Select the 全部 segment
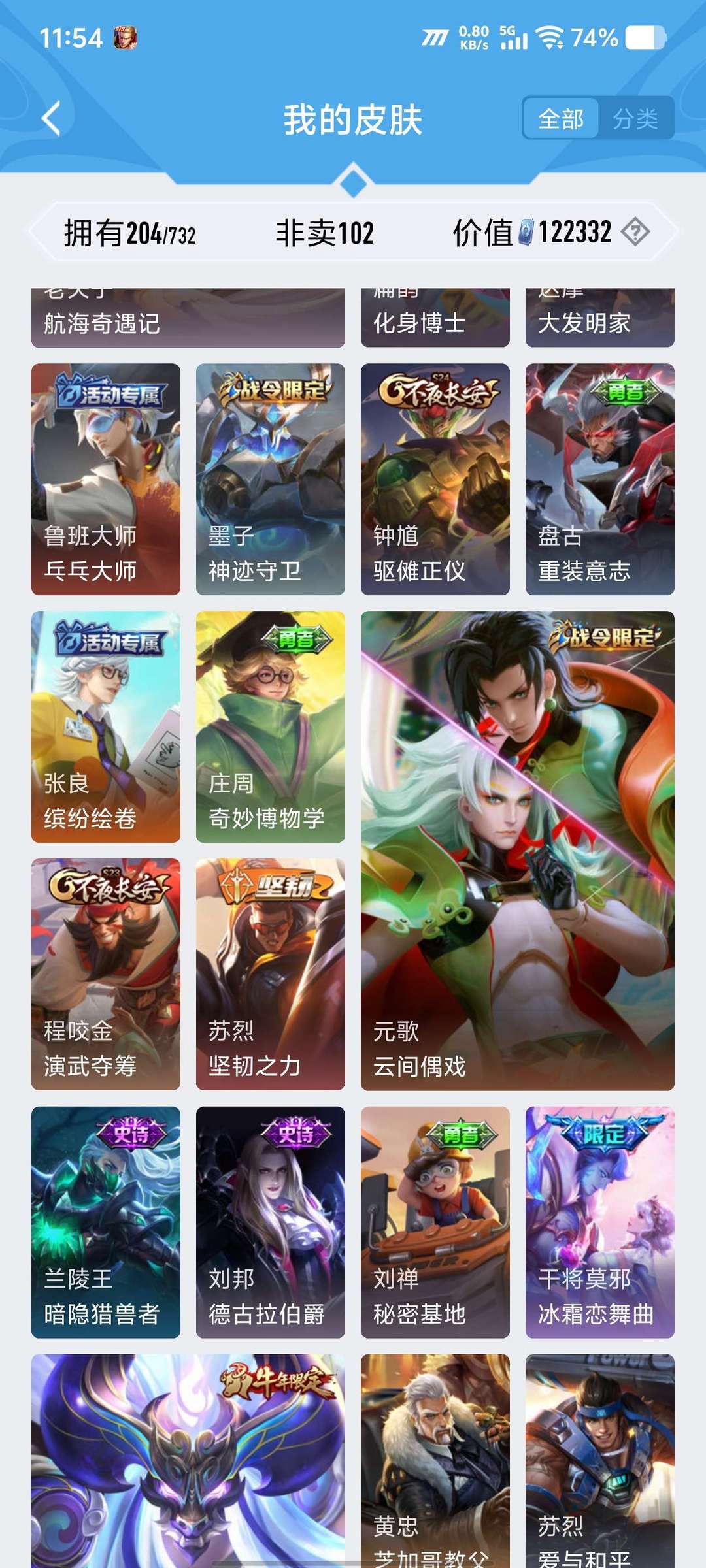The width and height of the screenshot is (706, 1568). [x=561, y=118]
